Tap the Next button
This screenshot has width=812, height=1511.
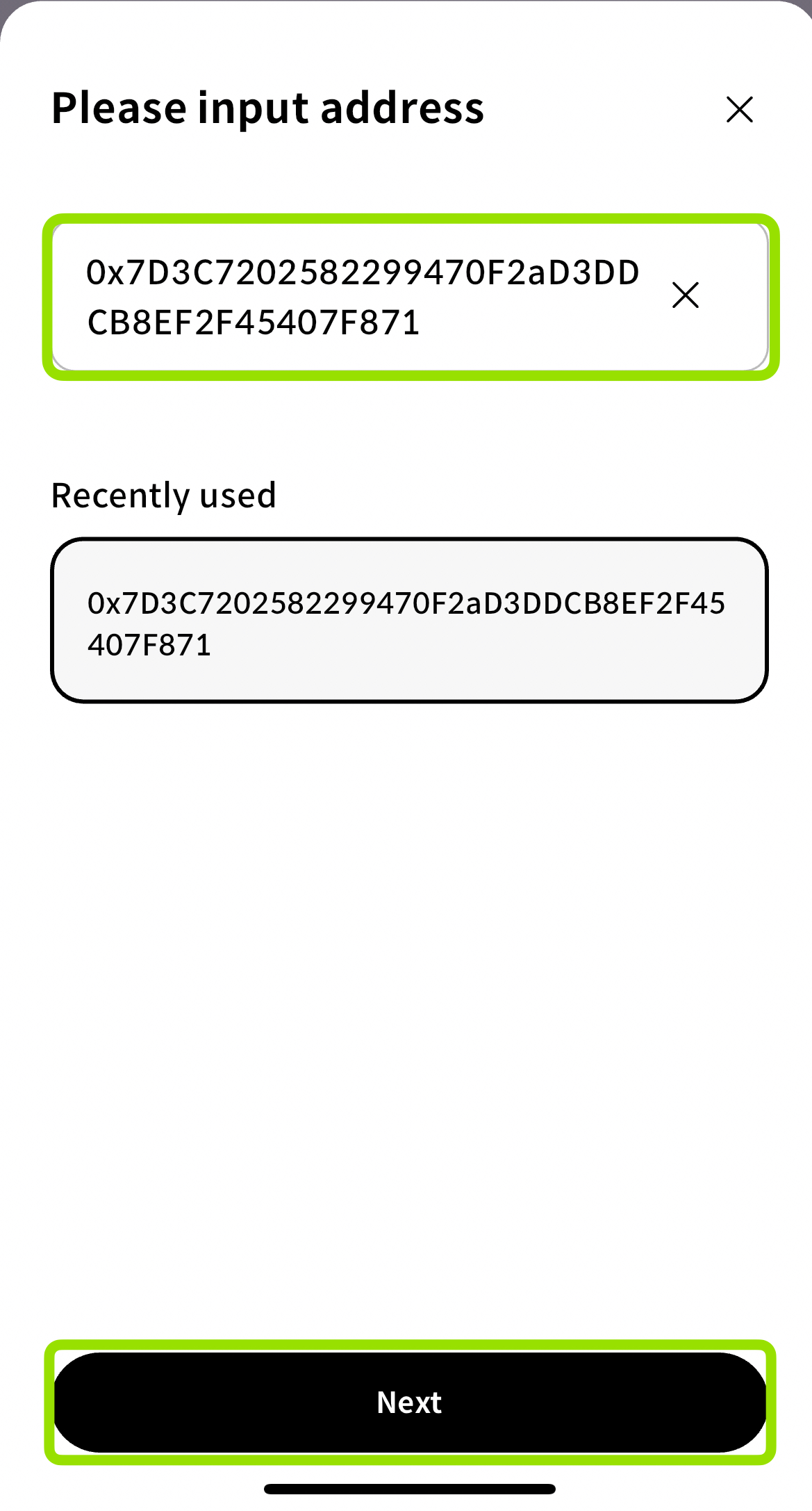click(410, 1402)
